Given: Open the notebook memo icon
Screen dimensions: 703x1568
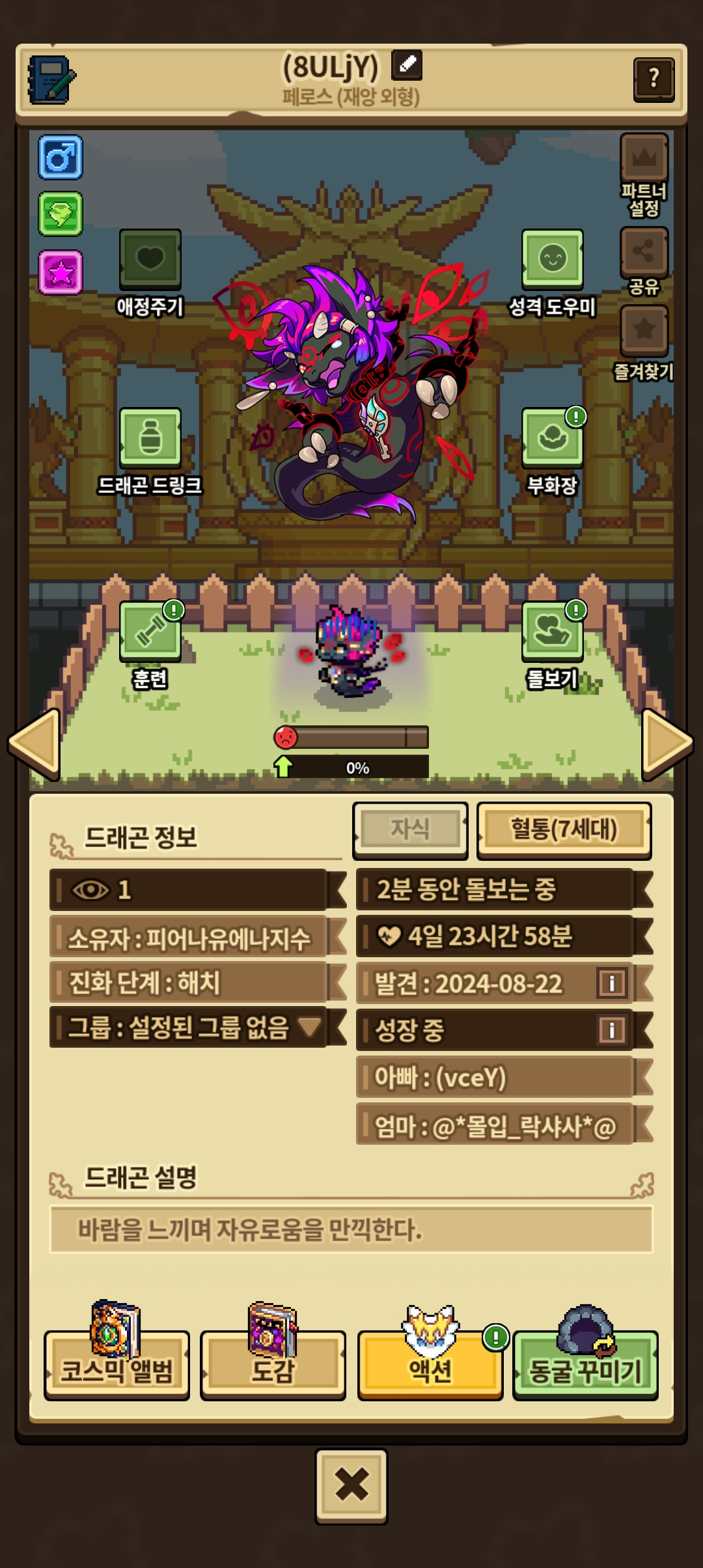Looking at the screenshot, I should pyautogui.click(x=51, y=80).
